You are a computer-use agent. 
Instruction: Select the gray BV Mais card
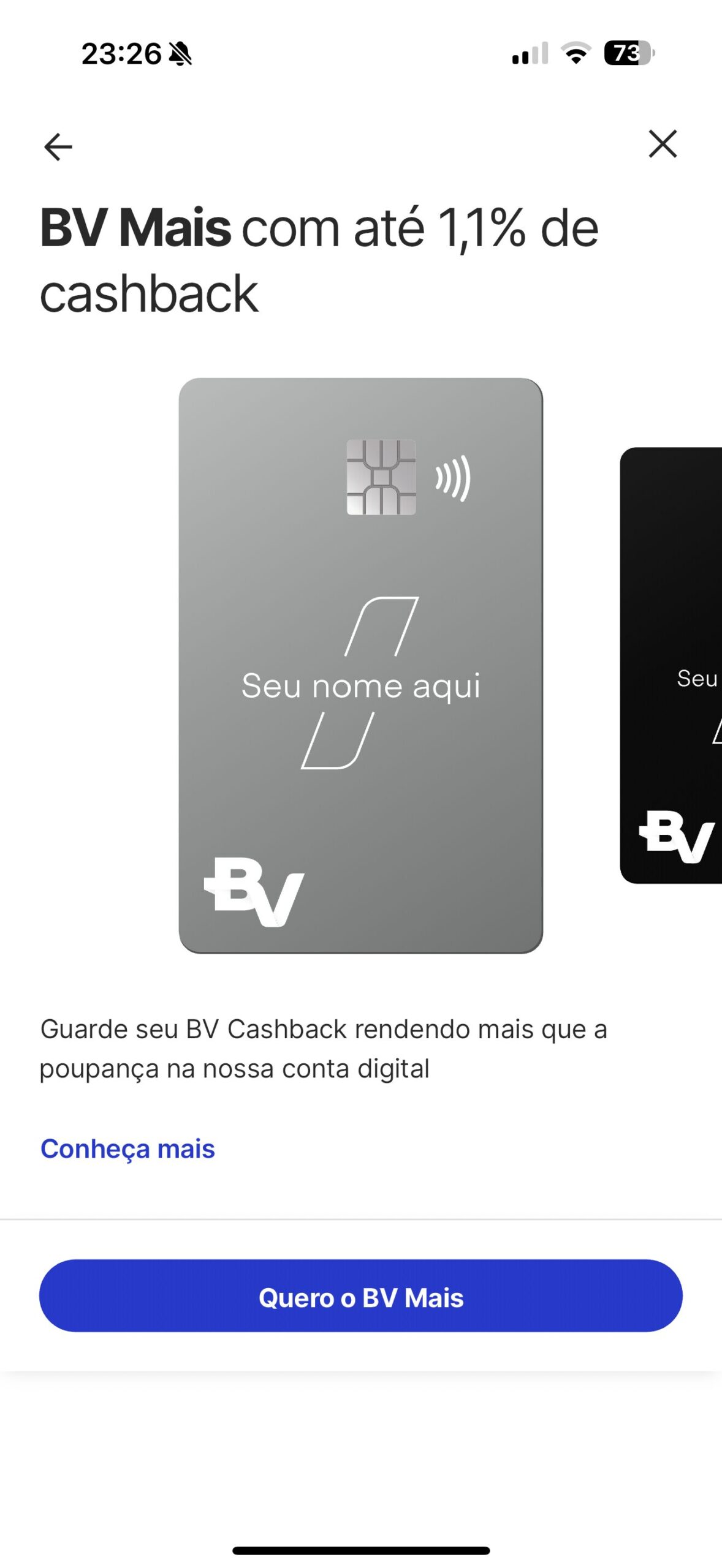360,665
